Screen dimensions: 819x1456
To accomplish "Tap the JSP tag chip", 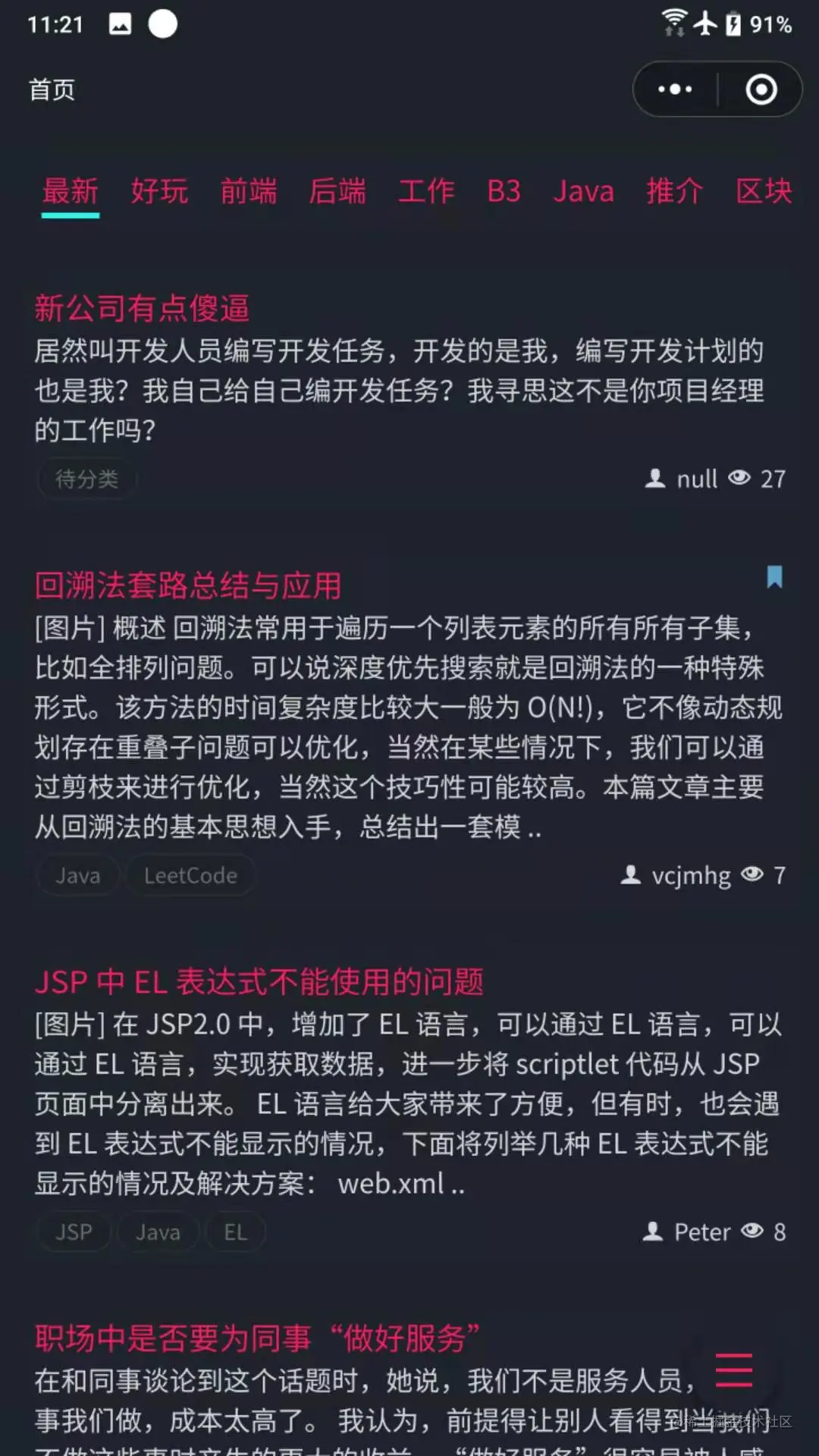I will 74,1232.
